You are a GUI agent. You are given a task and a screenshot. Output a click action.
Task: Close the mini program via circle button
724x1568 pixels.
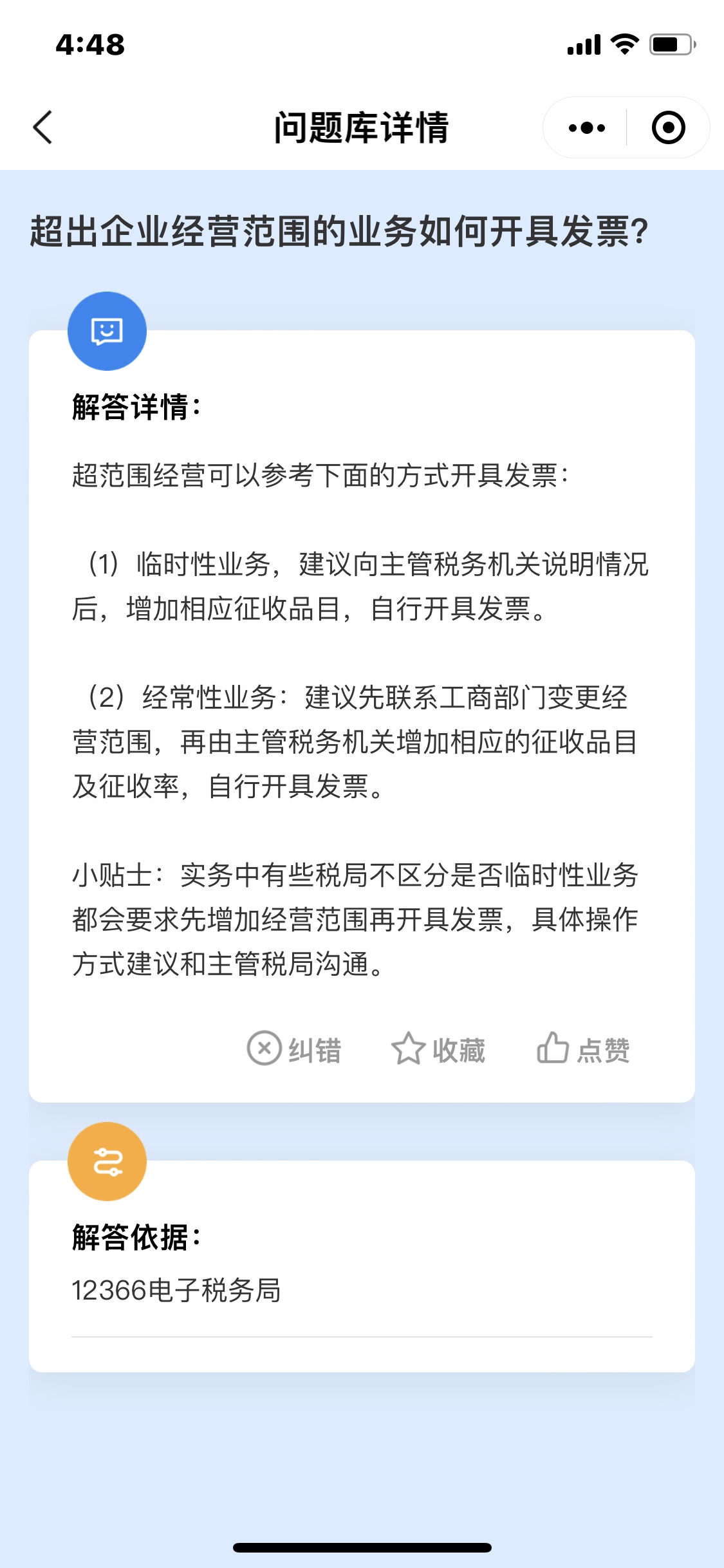tap(668, 128)
